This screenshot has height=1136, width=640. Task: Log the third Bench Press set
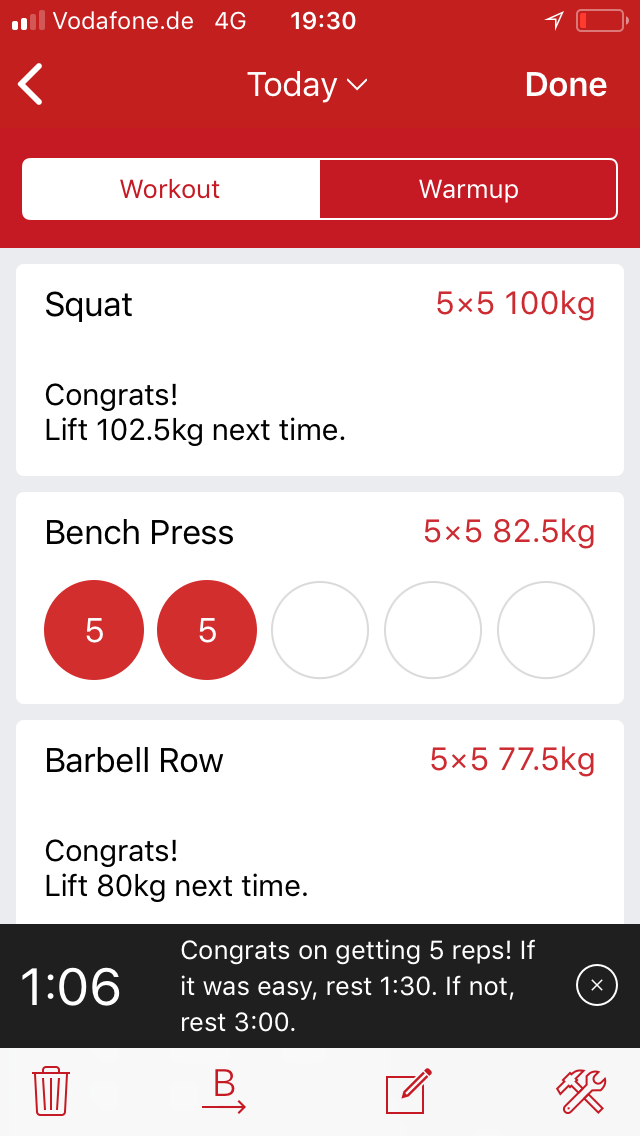click(x=320, y=631)
